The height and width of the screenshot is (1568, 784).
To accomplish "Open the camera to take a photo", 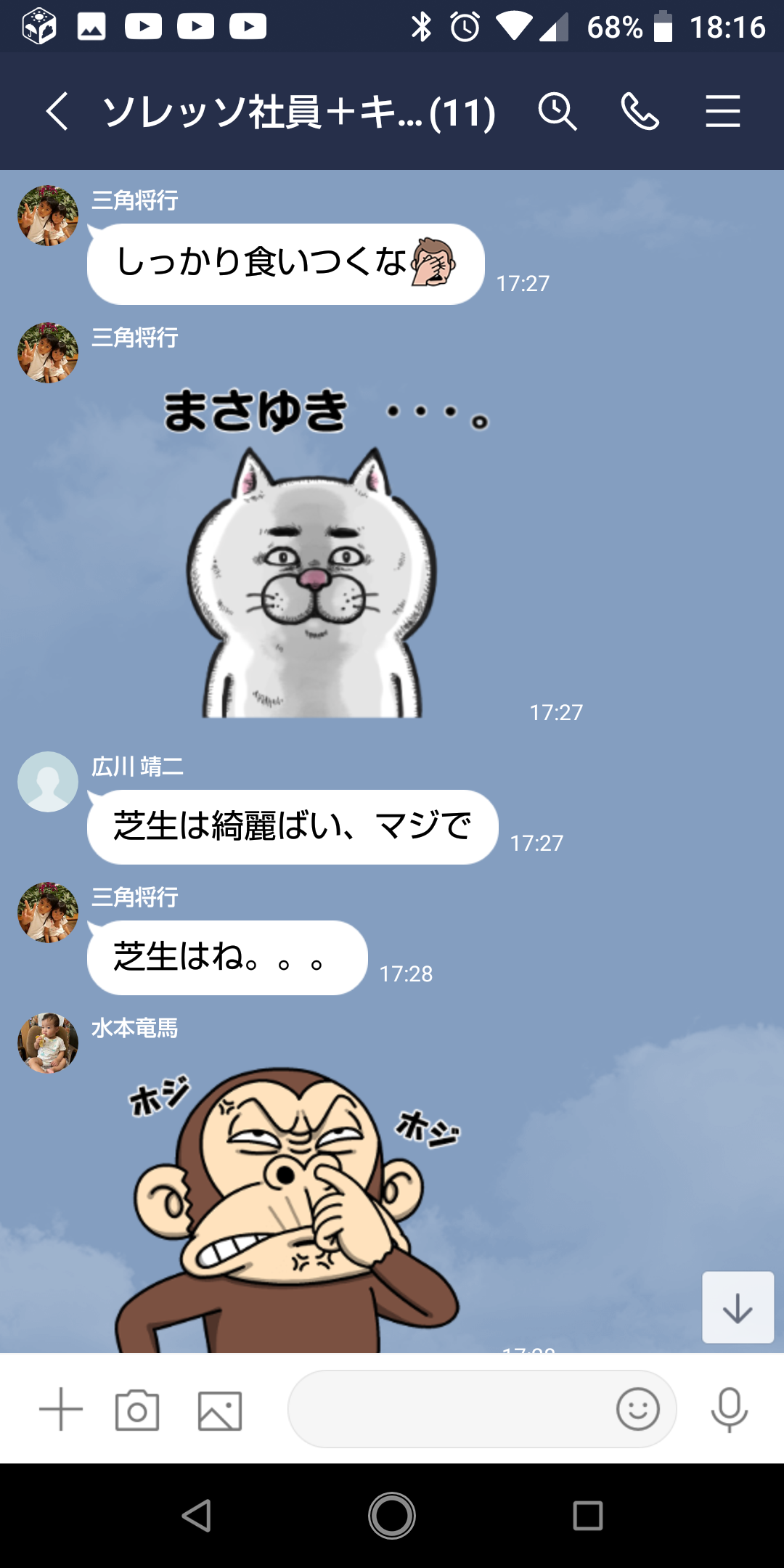I will click(137, 1410).
